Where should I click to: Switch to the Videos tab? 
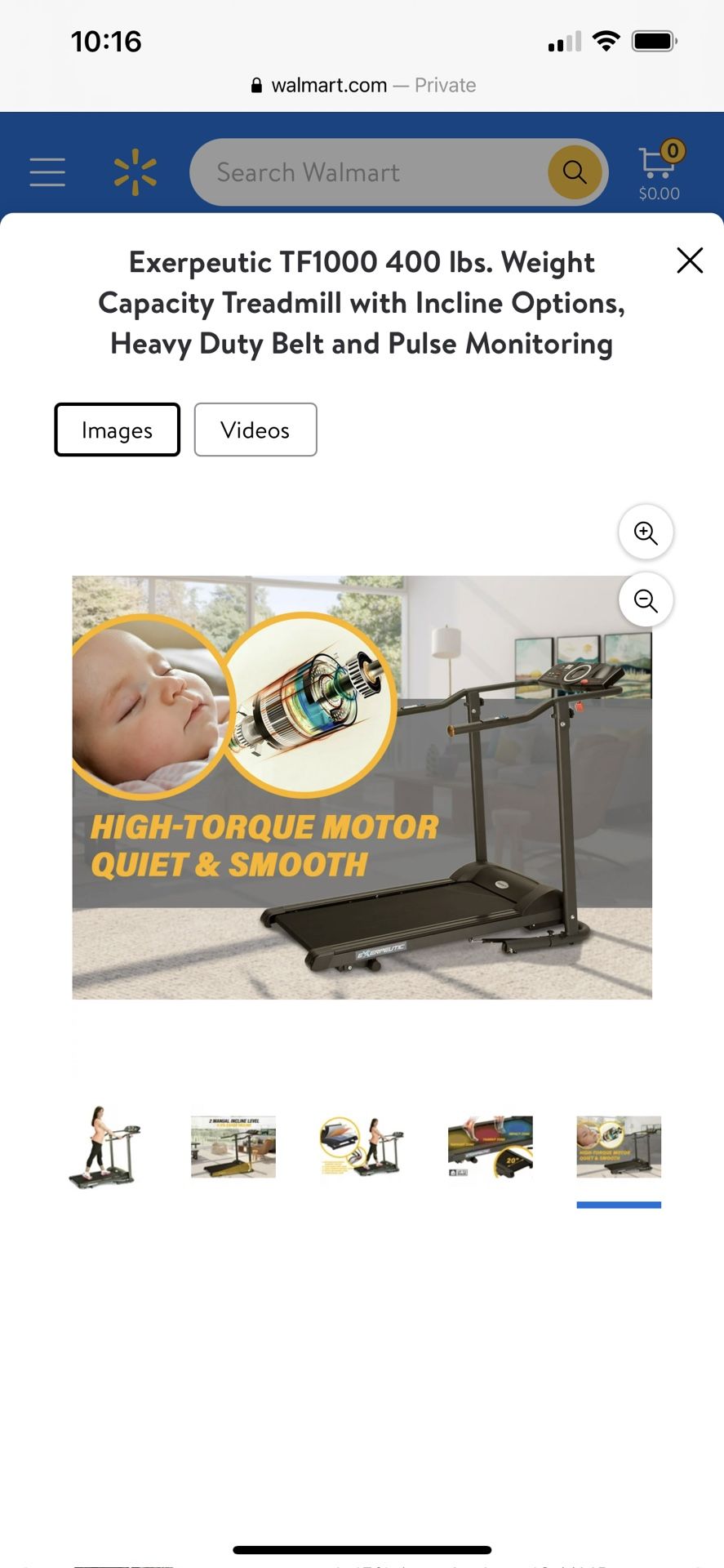tap(255, 430)
